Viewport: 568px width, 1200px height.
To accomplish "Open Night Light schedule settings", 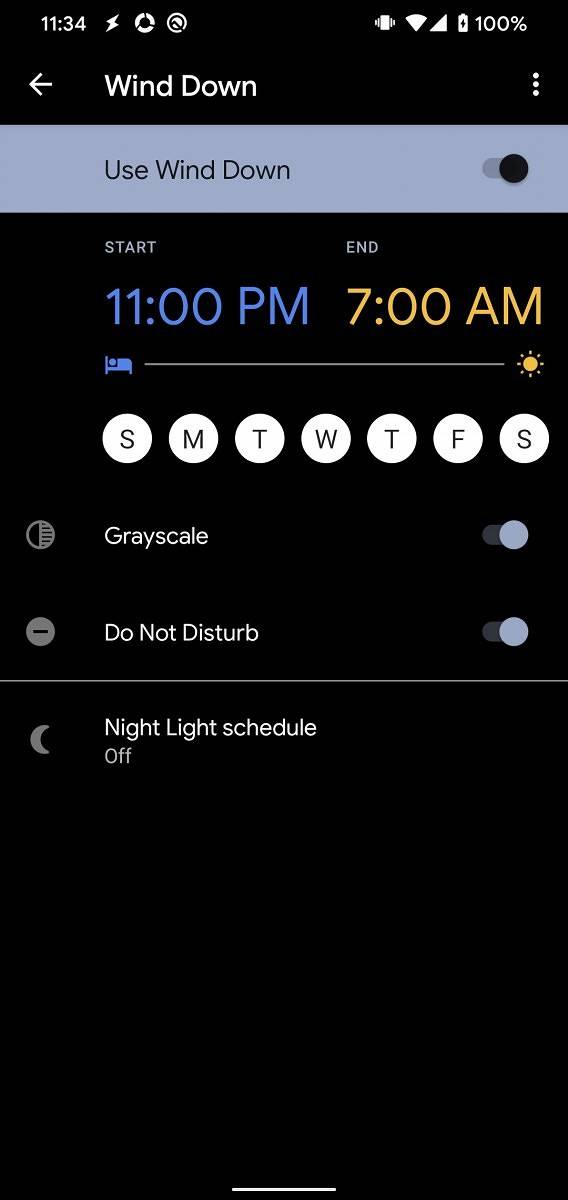I will point(284,740).
